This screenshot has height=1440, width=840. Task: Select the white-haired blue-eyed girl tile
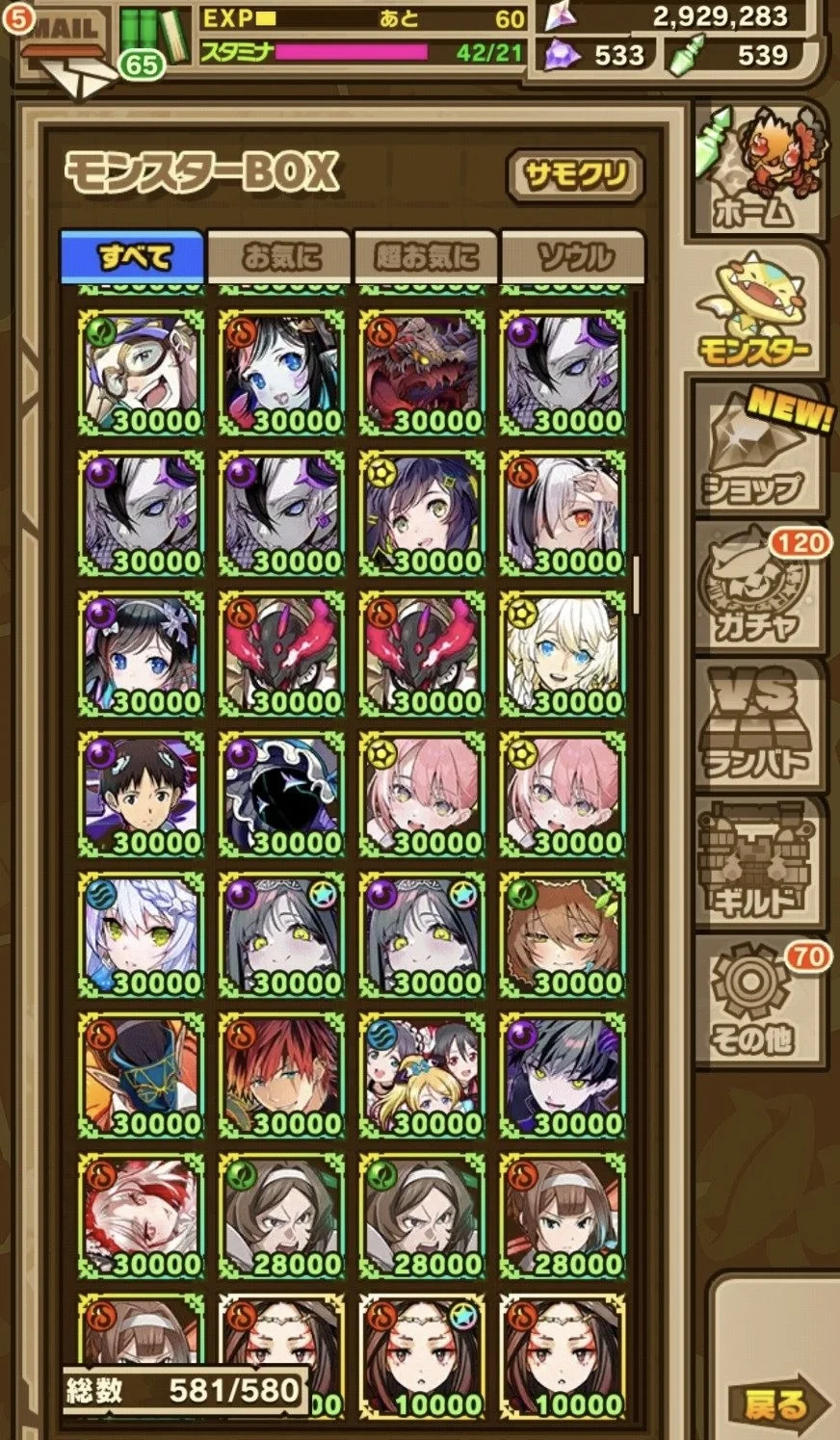pos(564,655)
